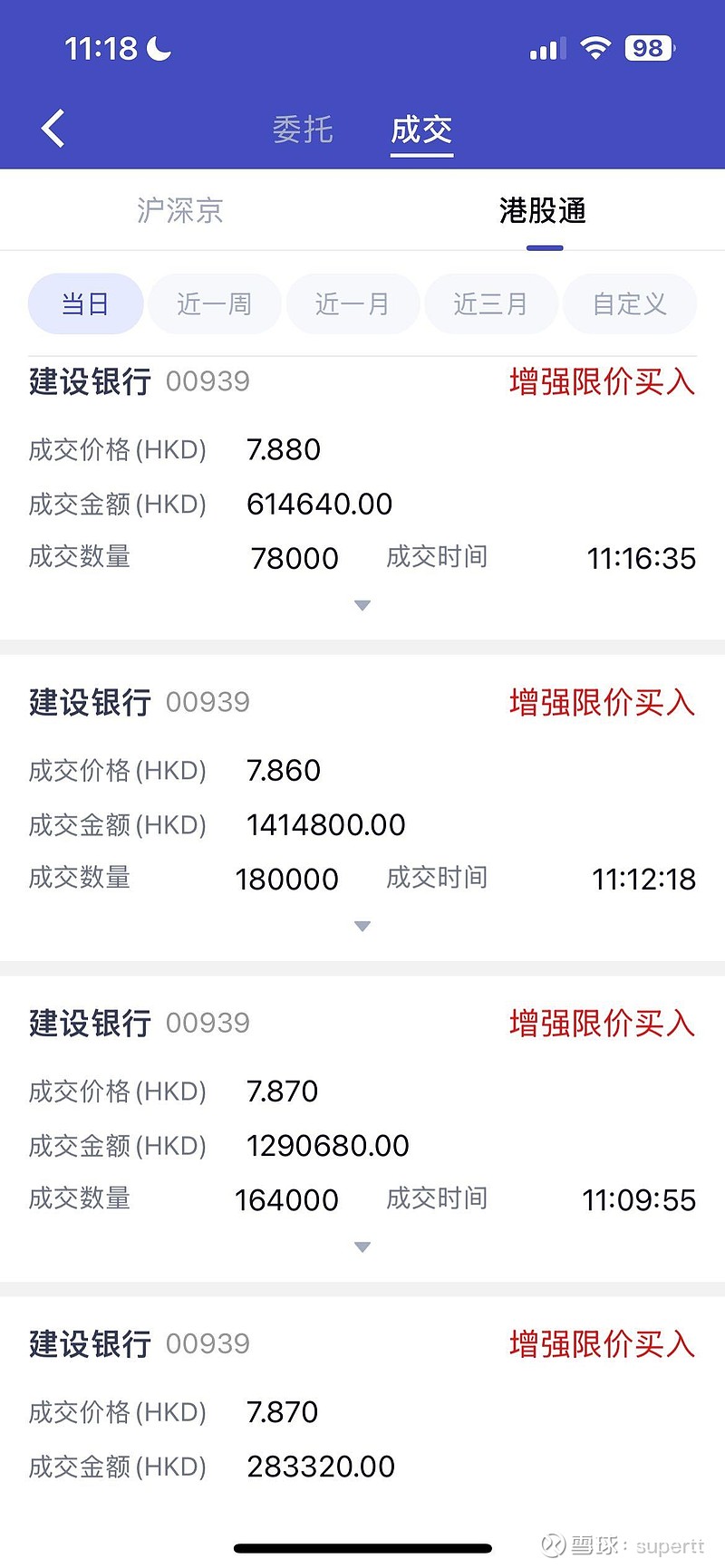Viewport: 725px width, 1568px height.
Task: Enable the 近一周 filter
Action: 215,303
